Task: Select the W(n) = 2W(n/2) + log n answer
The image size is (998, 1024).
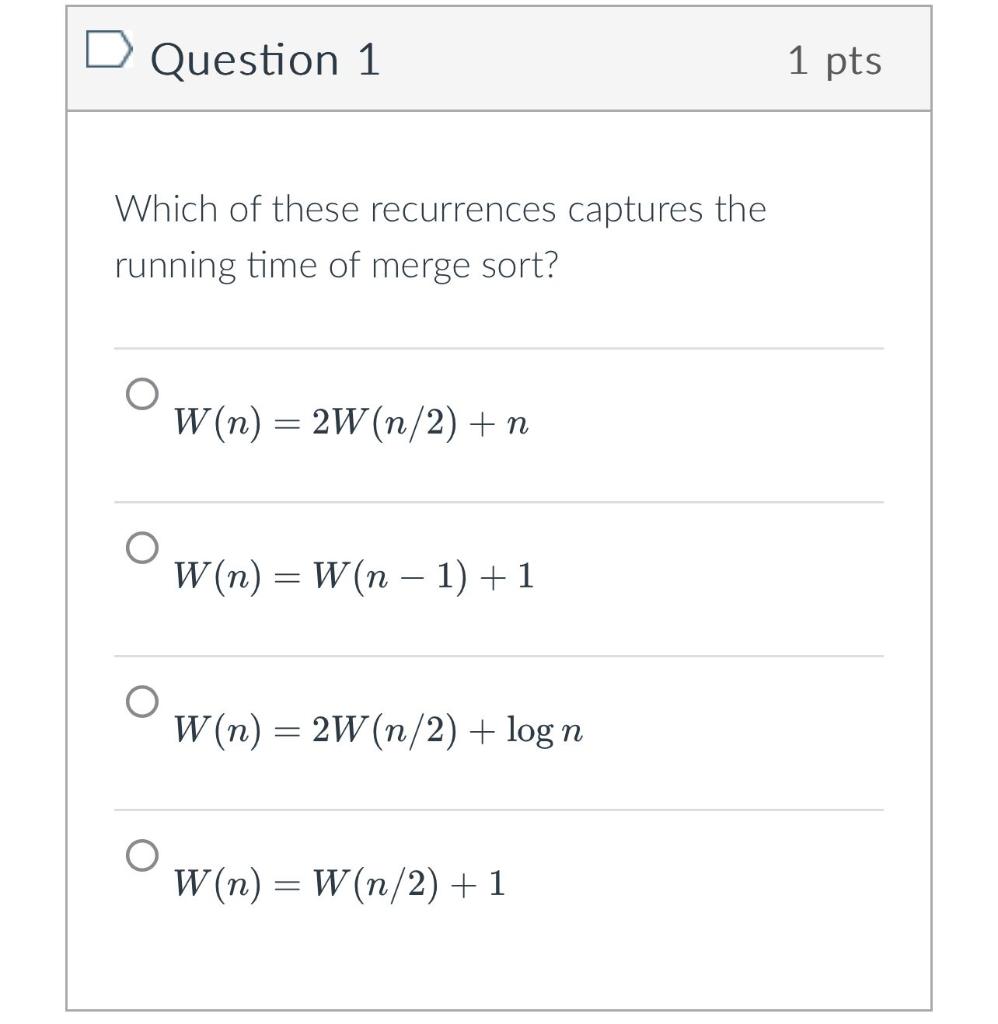Action: click(141, 699)
